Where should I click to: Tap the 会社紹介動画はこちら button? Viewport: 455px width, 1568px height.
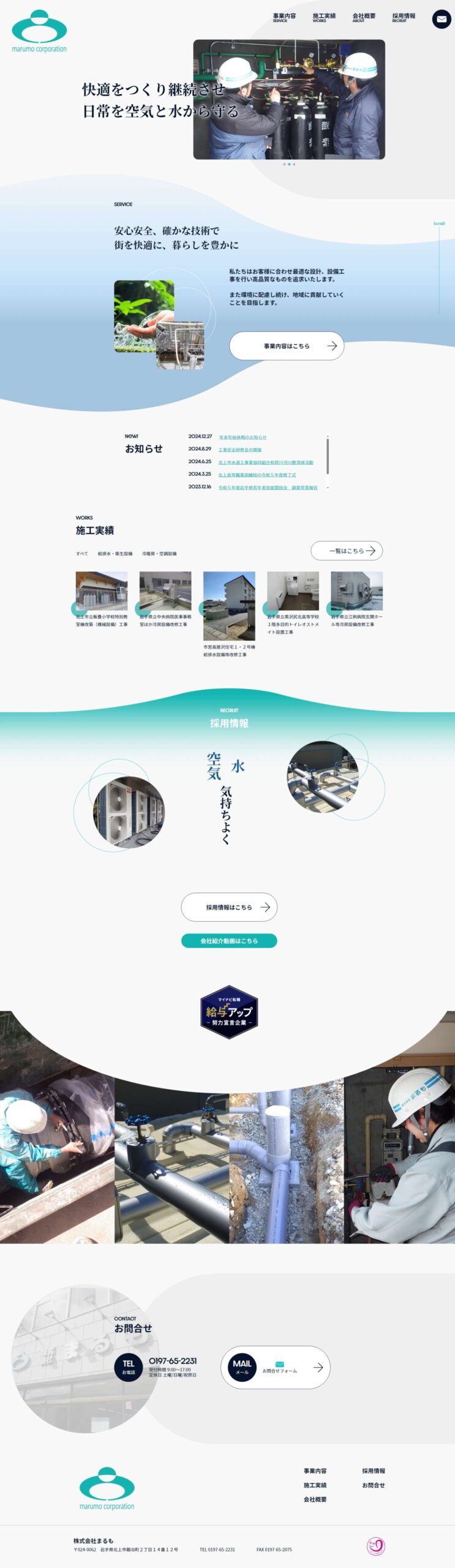pos(229,941)
